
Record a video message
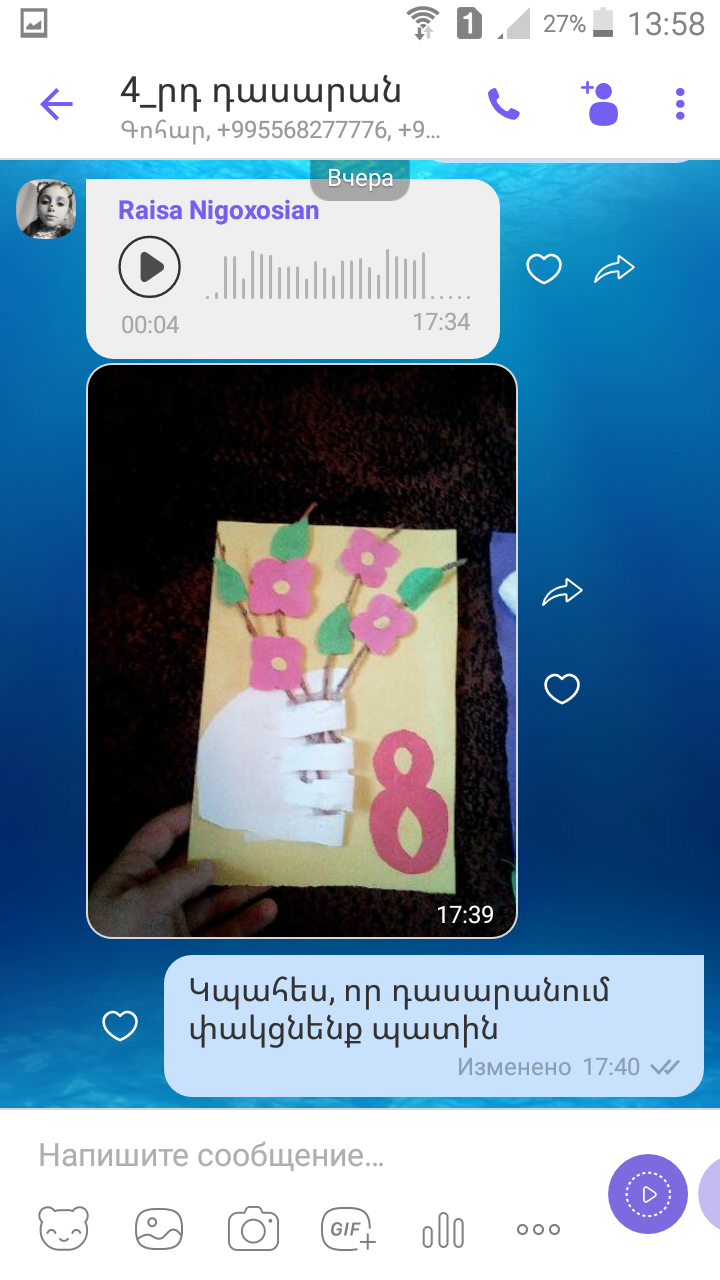[x=648, y=1194]
